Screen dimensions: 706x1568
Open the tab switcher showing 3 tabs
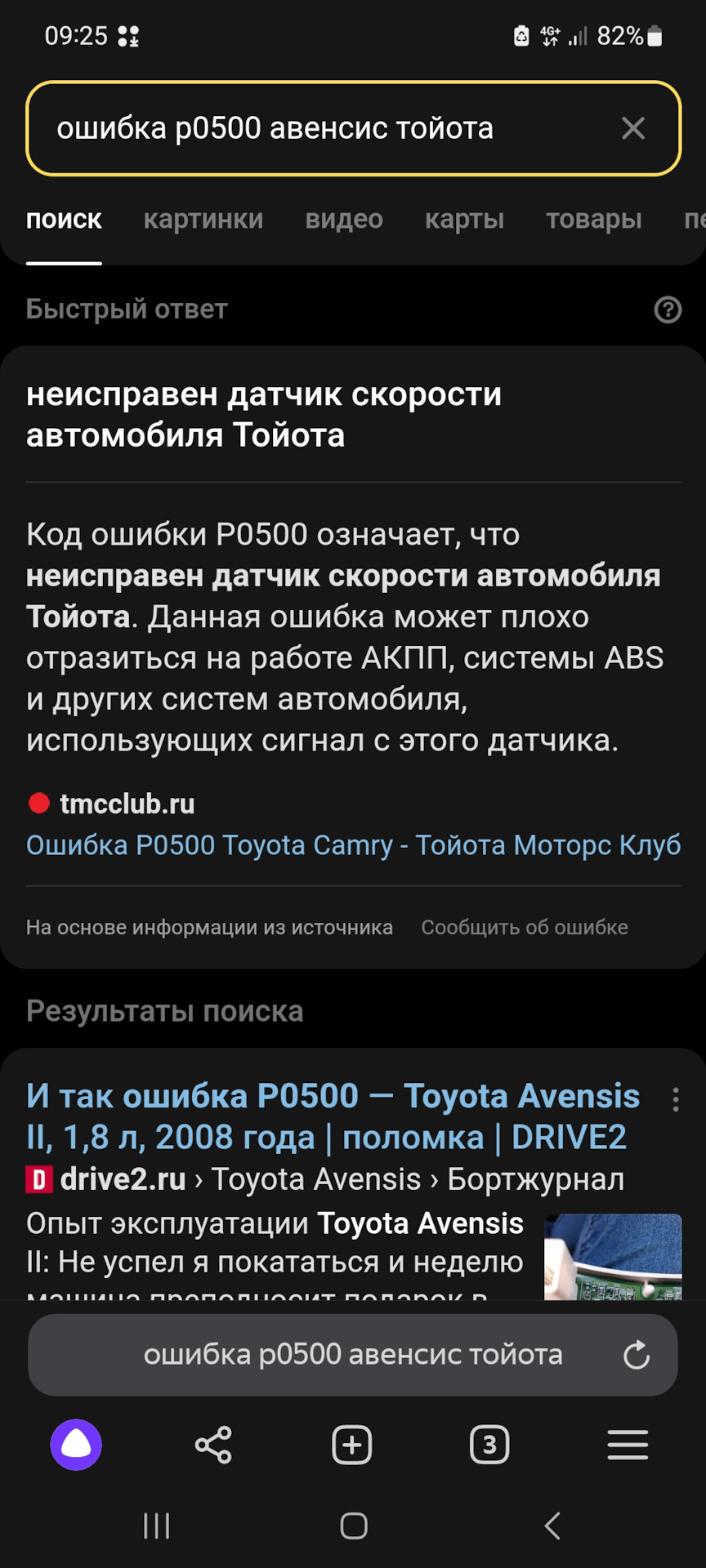pyautogui.click(x=489, y=1445)
